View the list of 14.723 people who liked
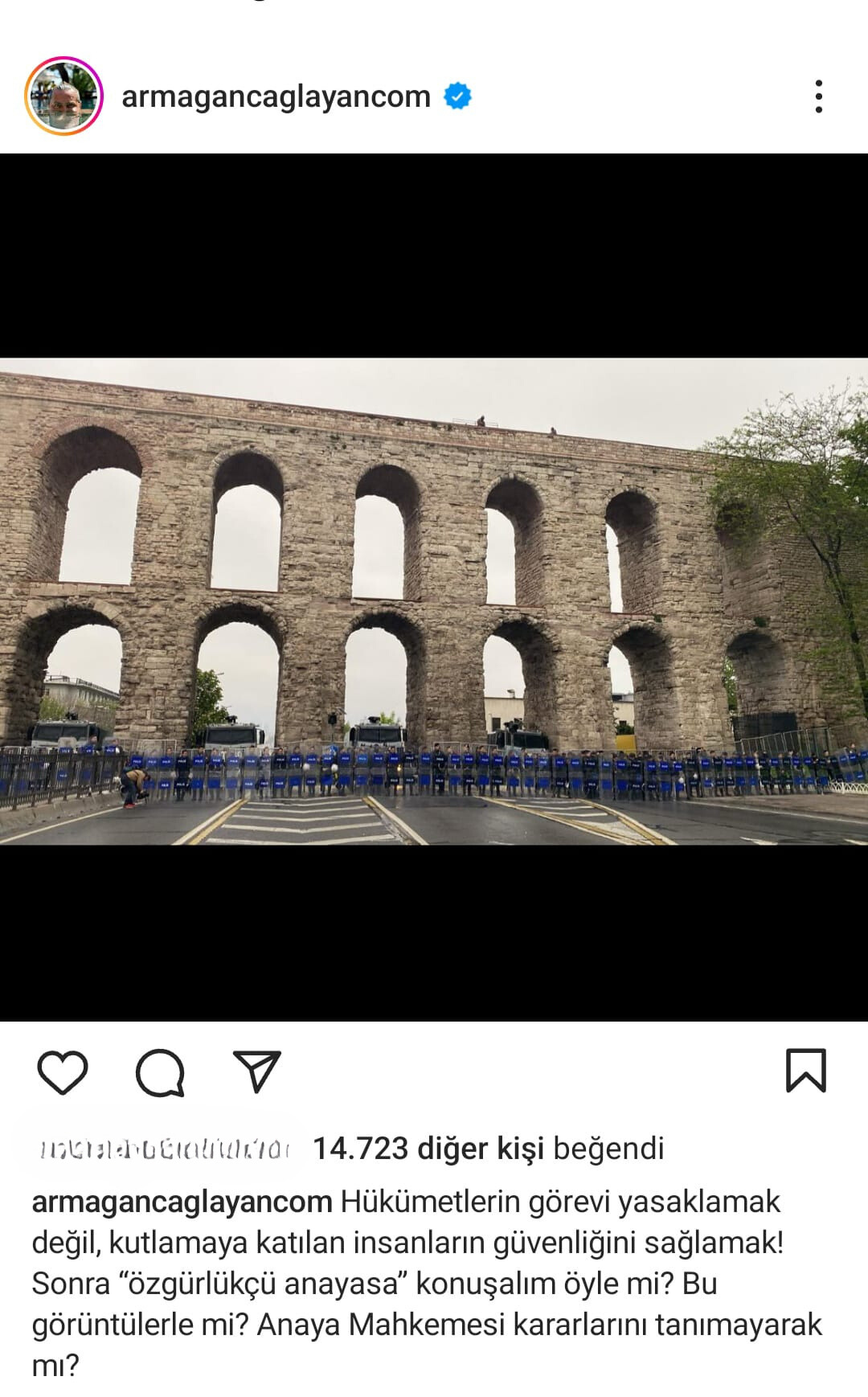Image resolution: width=868 pixels, height=1397 pixels. (428, 1148)
